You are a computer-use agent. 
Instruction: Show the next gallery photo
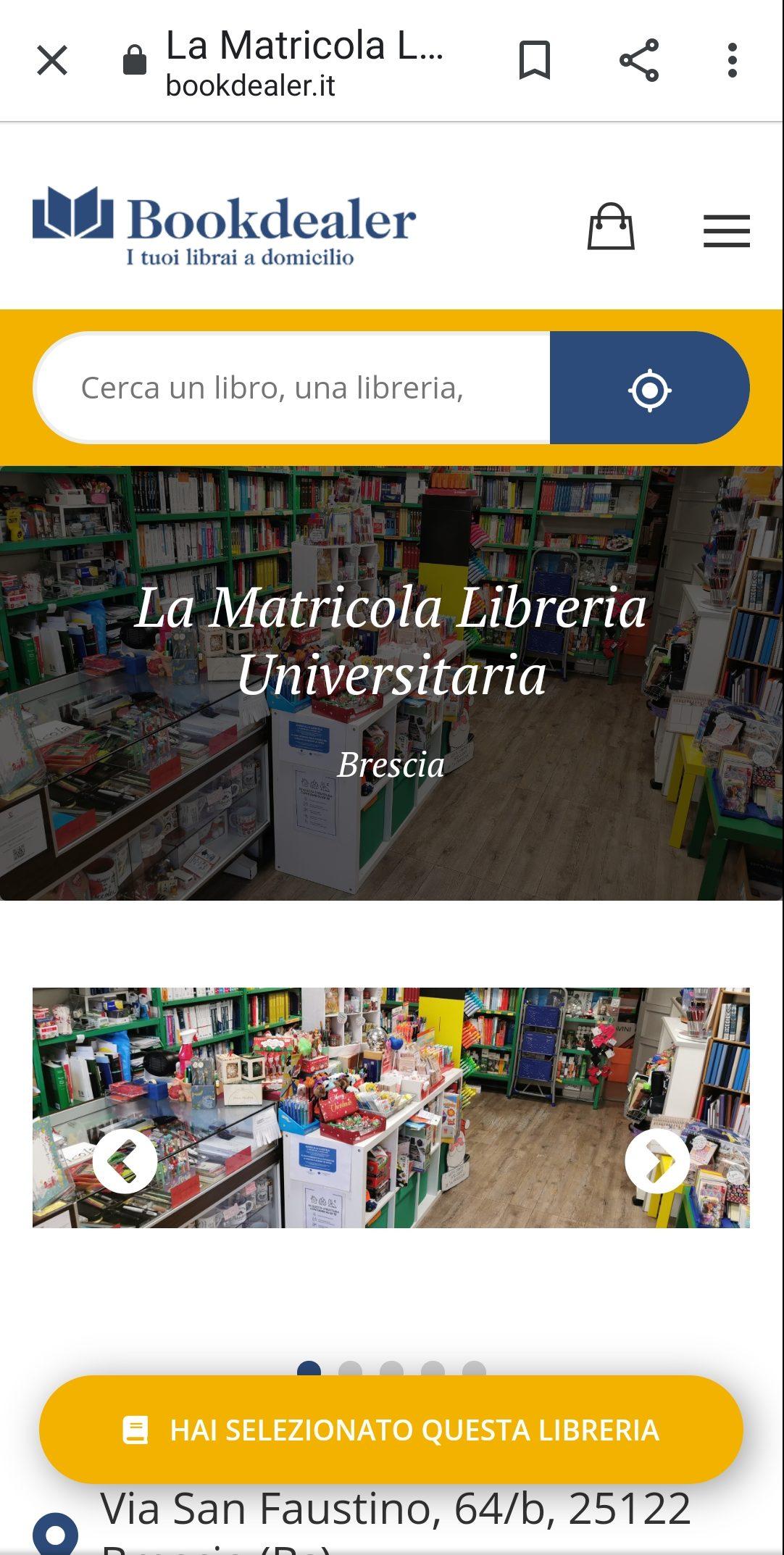click(657, 1161)
